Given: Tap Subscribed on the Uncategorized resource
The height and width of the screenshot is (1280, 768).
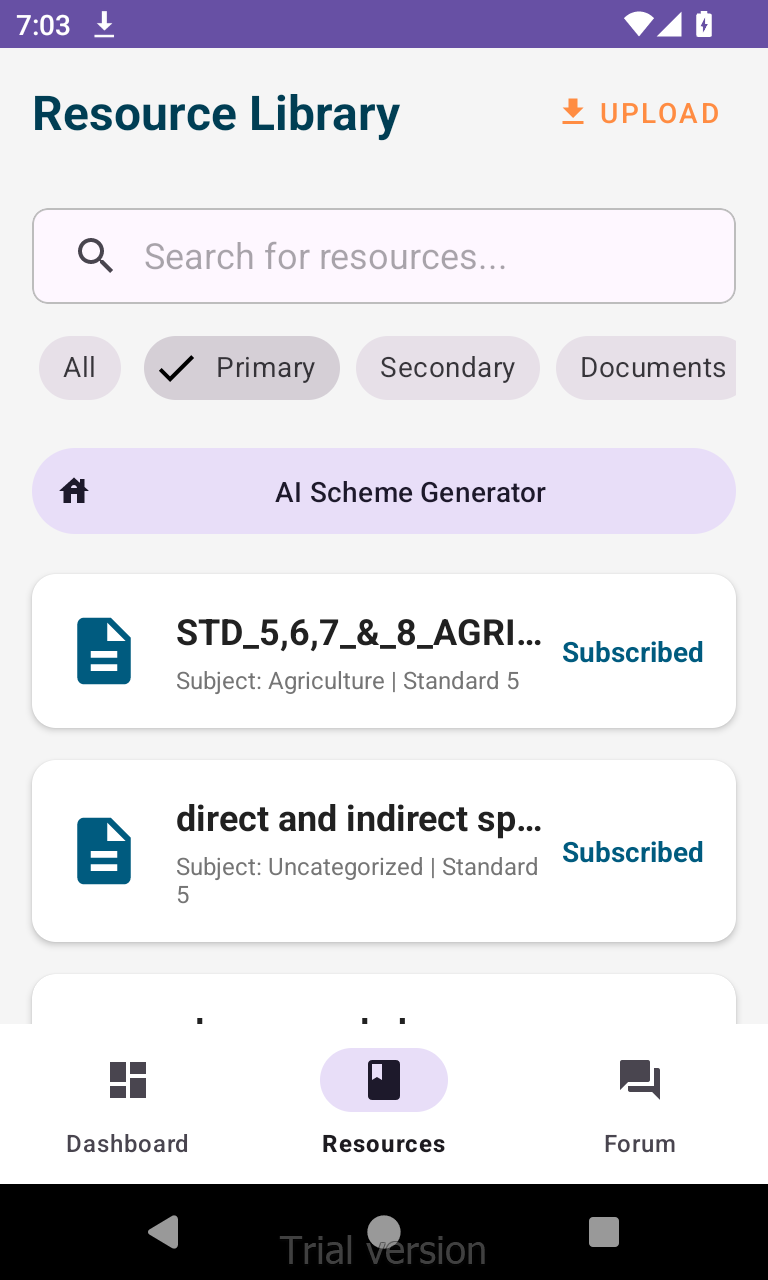Looking at the screenshot, I should (x=633, y=852).
